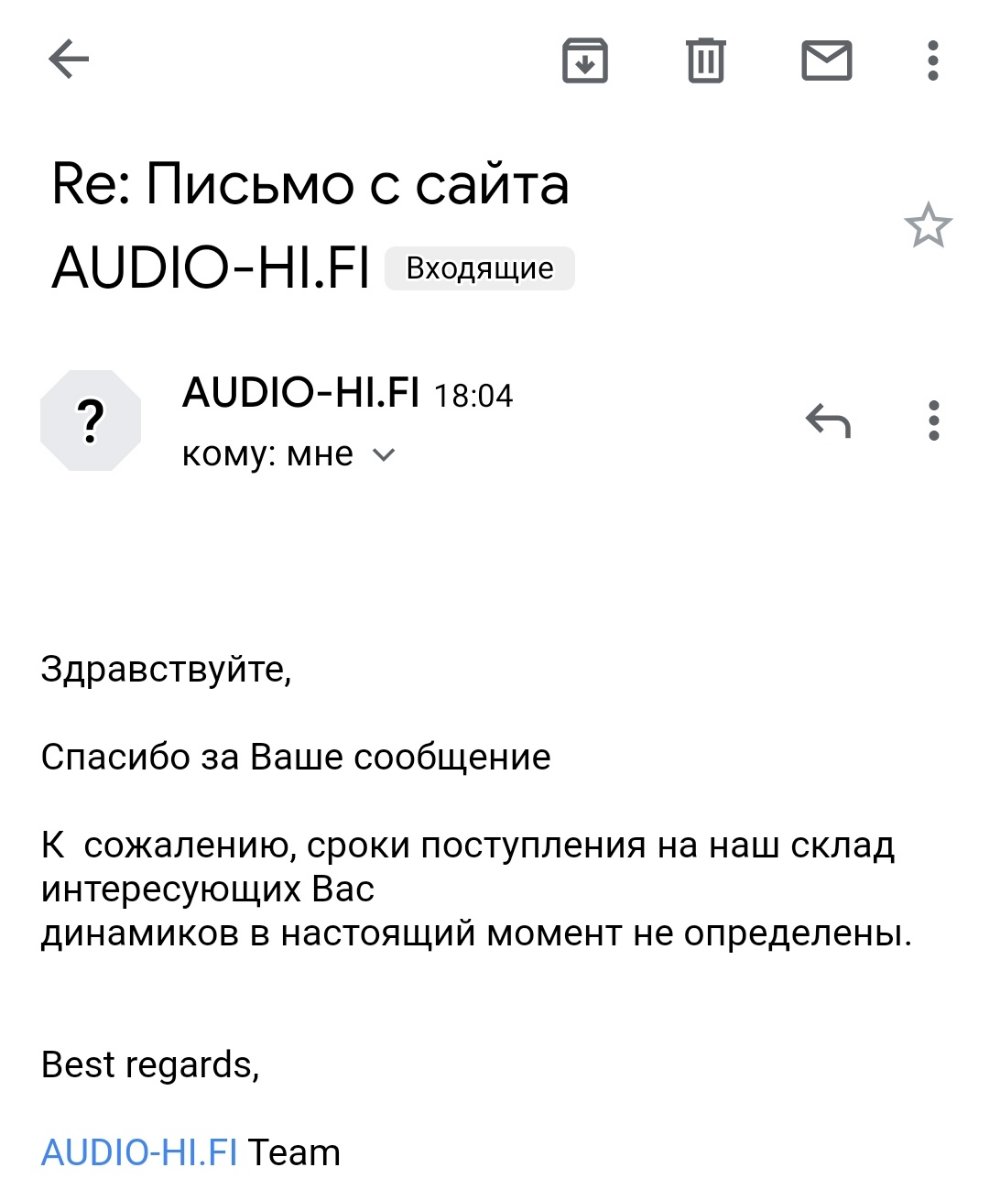Open sender avatar with question mark
989x1200 pixels.
(x=90, y=421)
